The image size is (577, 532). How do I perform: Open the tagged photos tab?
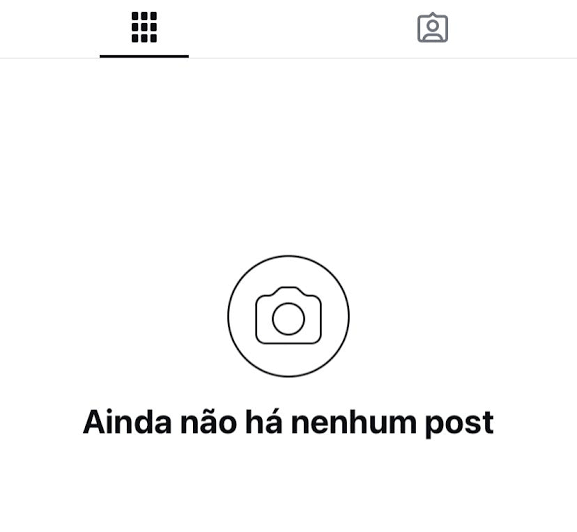click(x=433, y=28)
